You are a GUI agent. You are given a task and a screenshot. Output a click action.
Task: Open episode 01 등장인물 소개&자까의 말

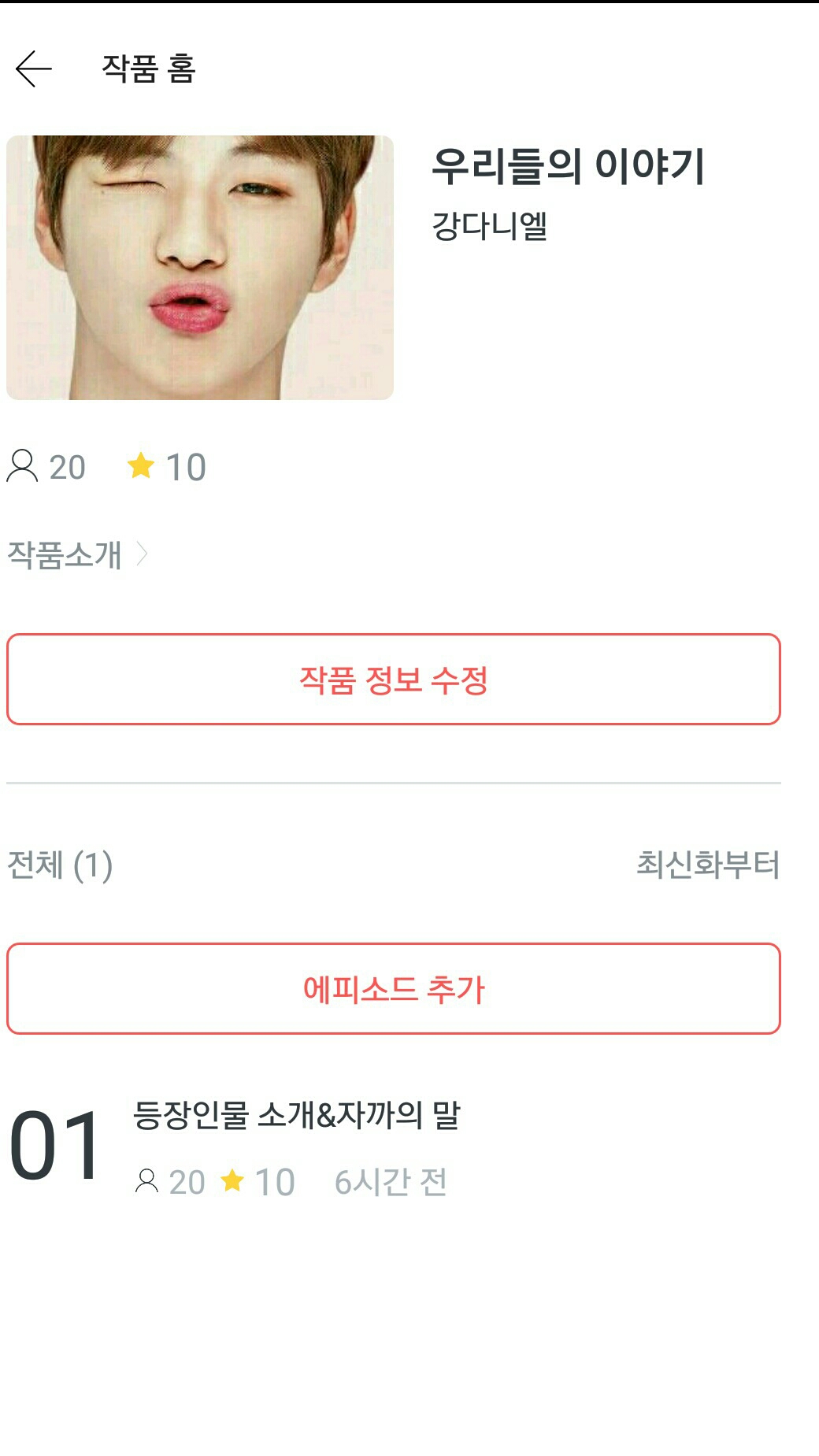coord(296,1116)
